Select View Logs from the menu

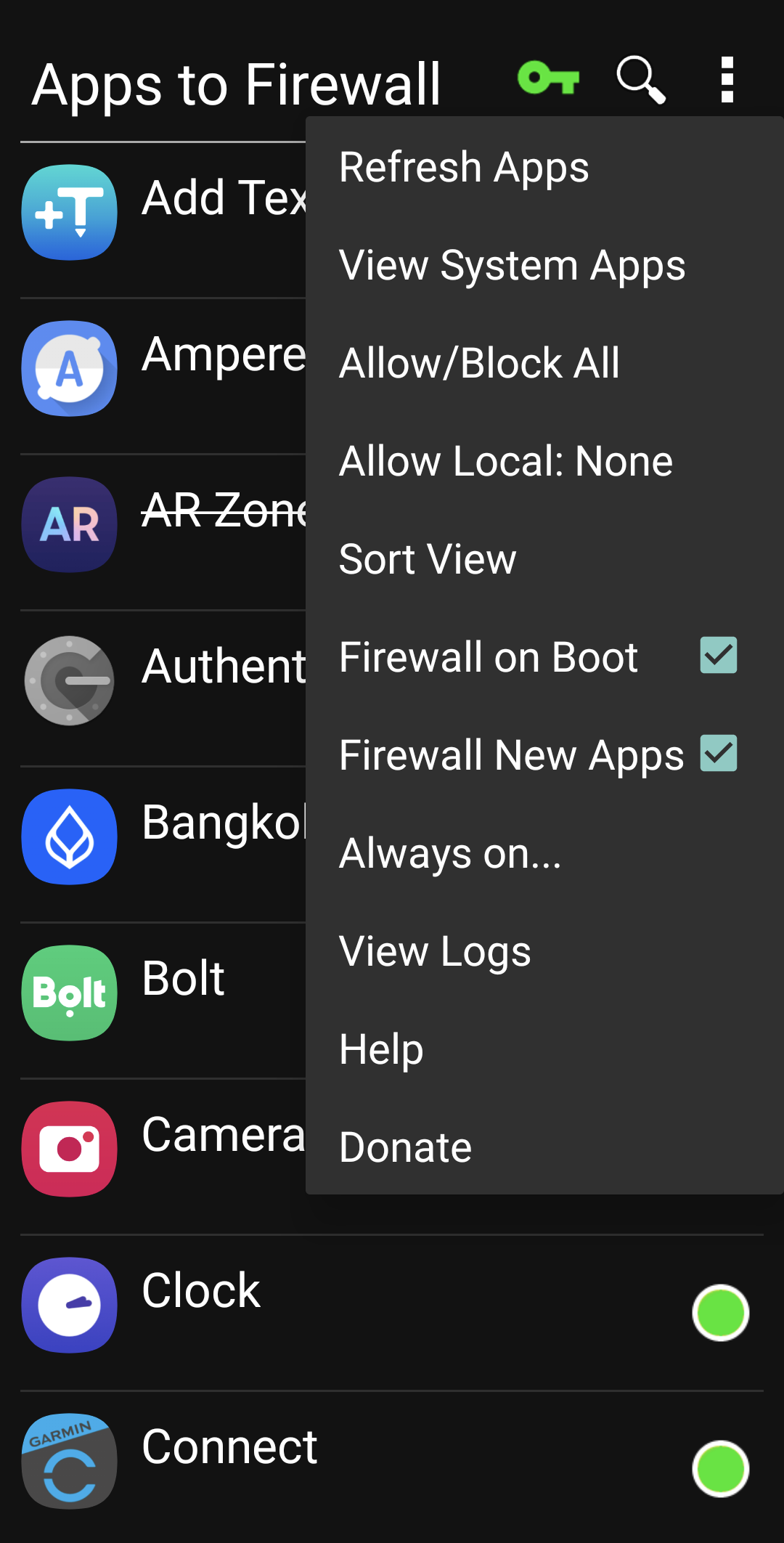(x=435, y=951)
